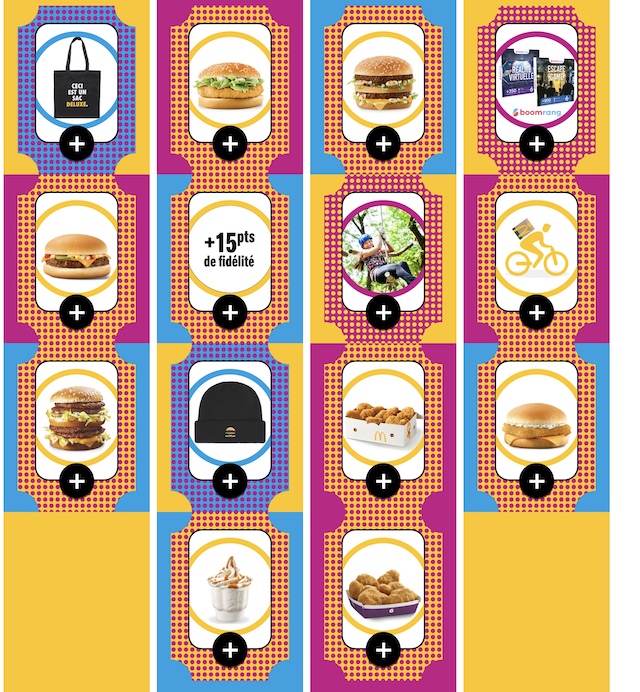This screenshot has width=640, height=692.
Task: Tap the plus under the double-stacked Big Mac
Action: click(x=77, y=482)
